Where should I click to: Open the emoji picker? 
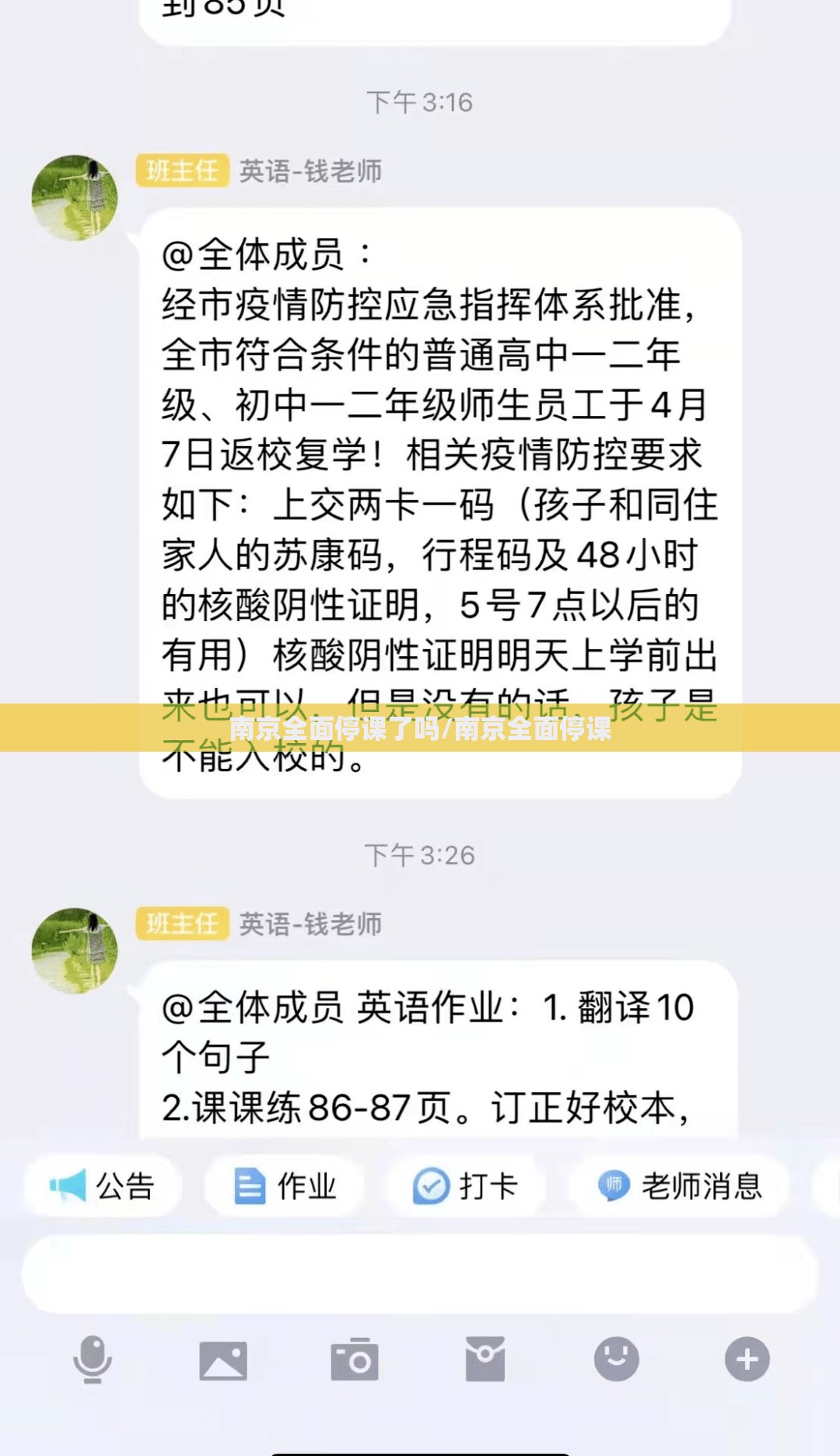point(616,1360)
